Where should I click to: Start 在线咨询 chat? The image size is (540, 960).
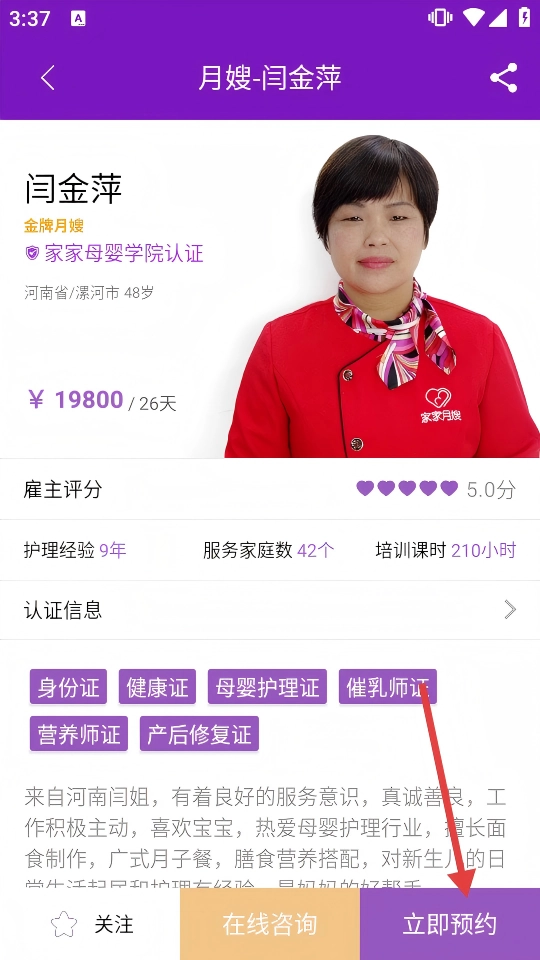270,924
